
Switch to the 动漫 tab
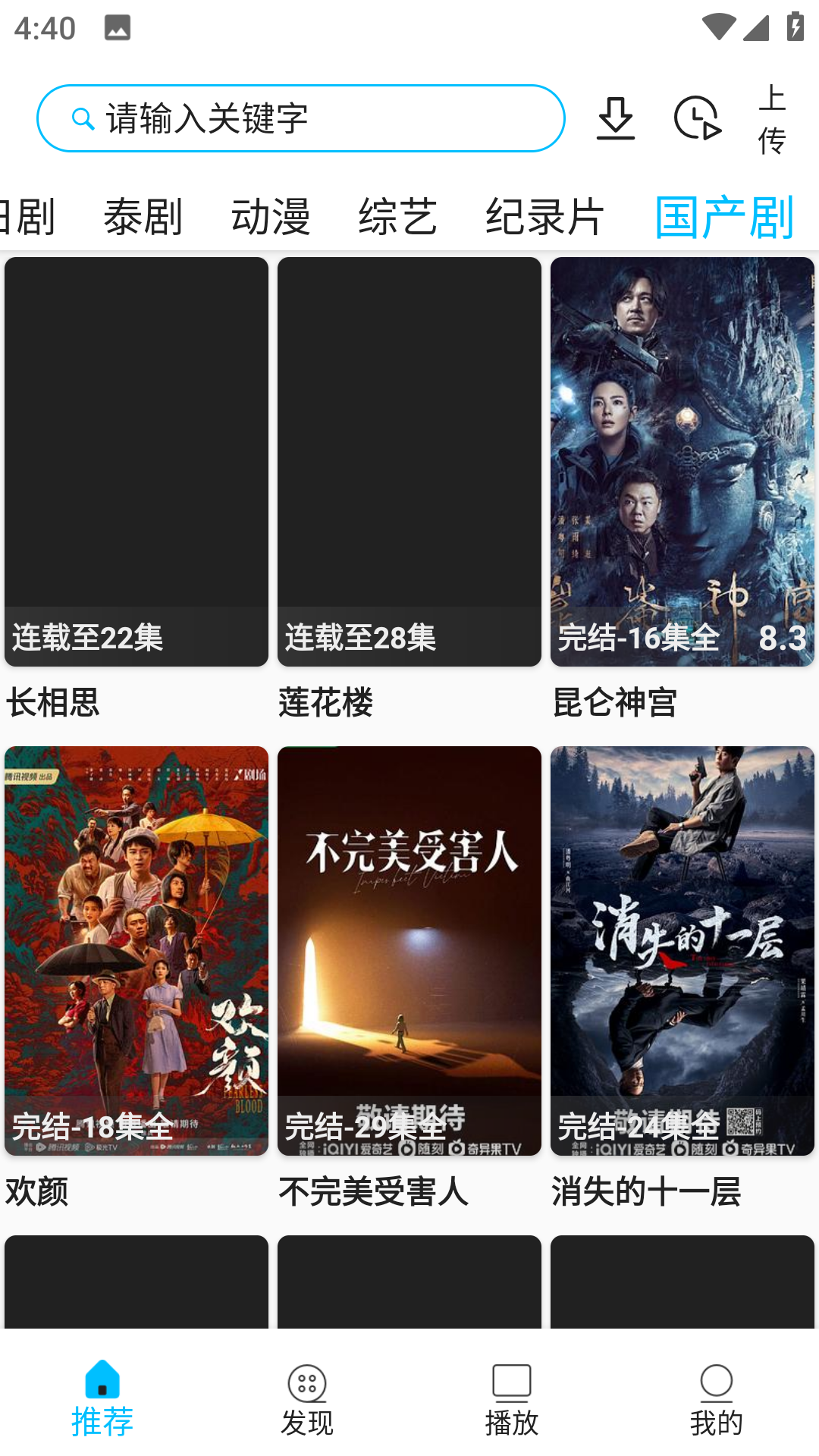tap(271, 217)
